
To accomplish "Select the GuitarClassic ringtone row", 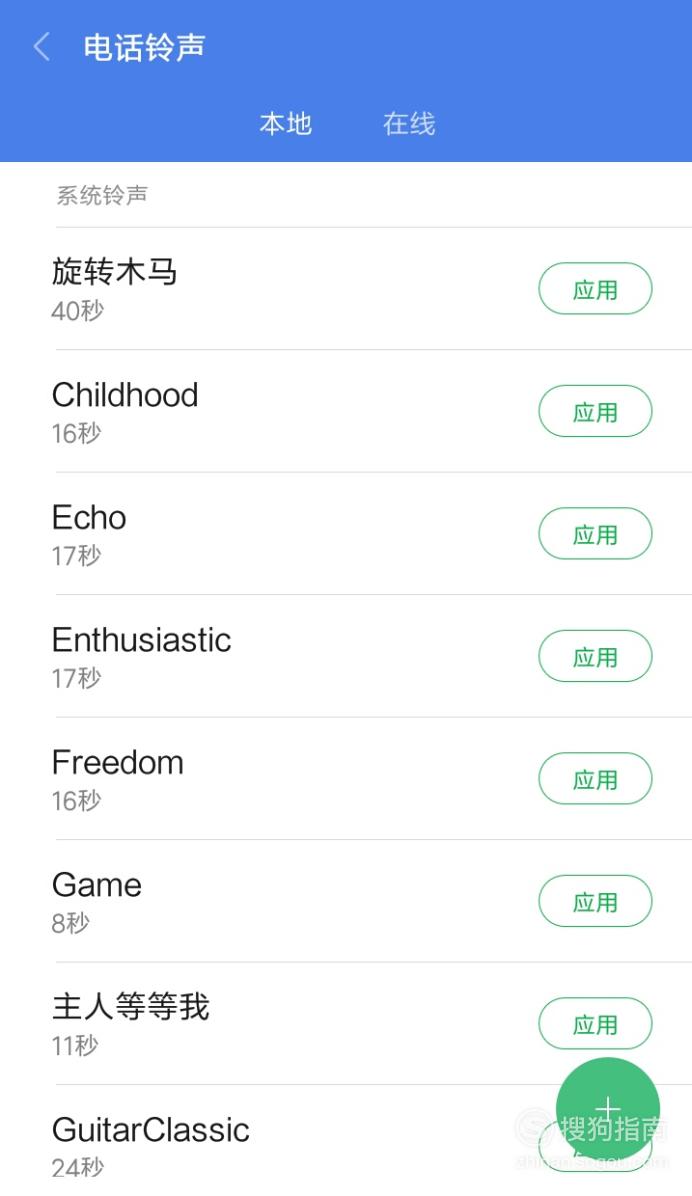I will pos(346,1141).
